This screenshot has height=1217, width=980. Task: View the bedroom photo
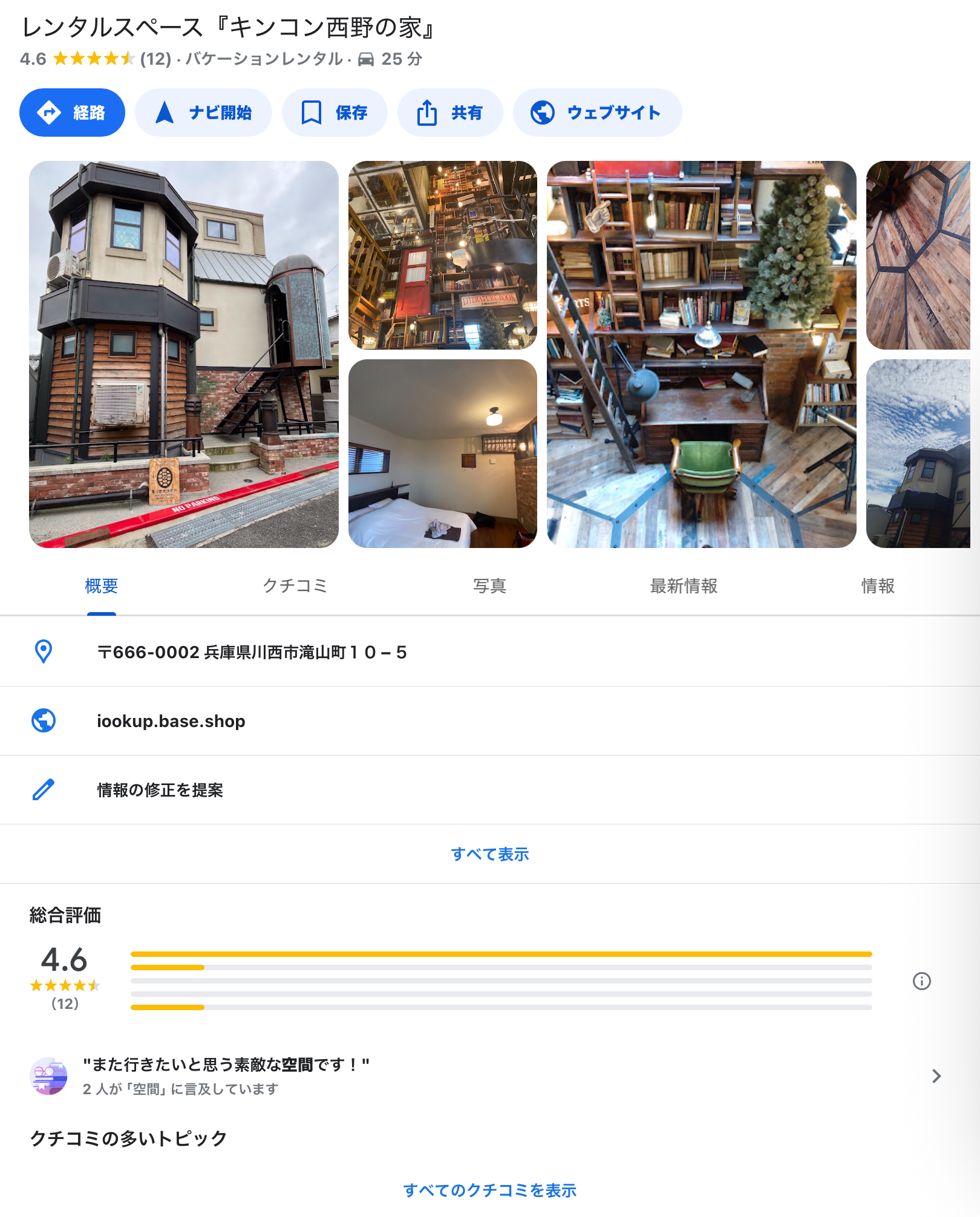point(442,454)
